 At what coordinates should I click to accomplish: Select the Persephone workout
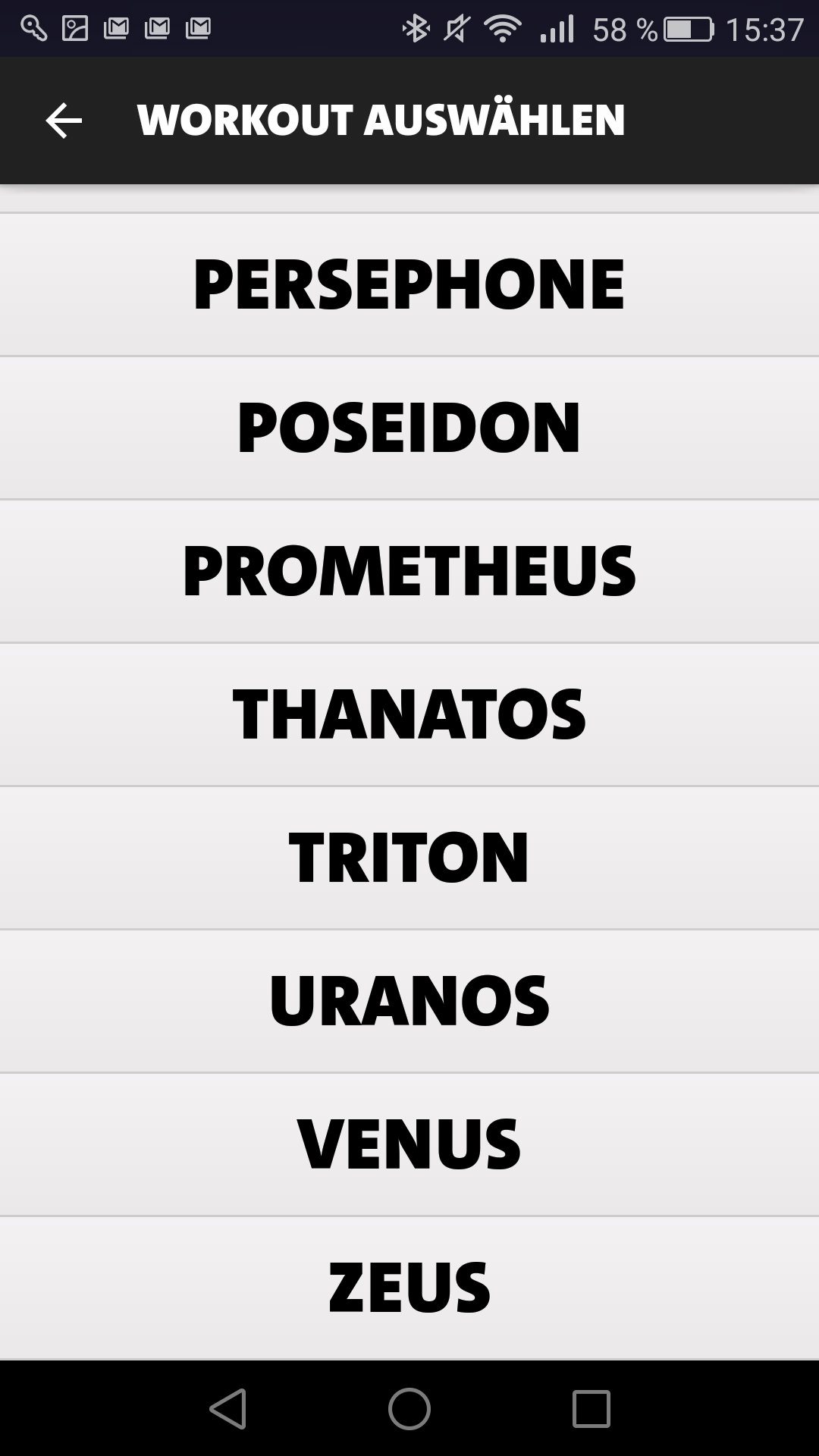tap(409, 284)
